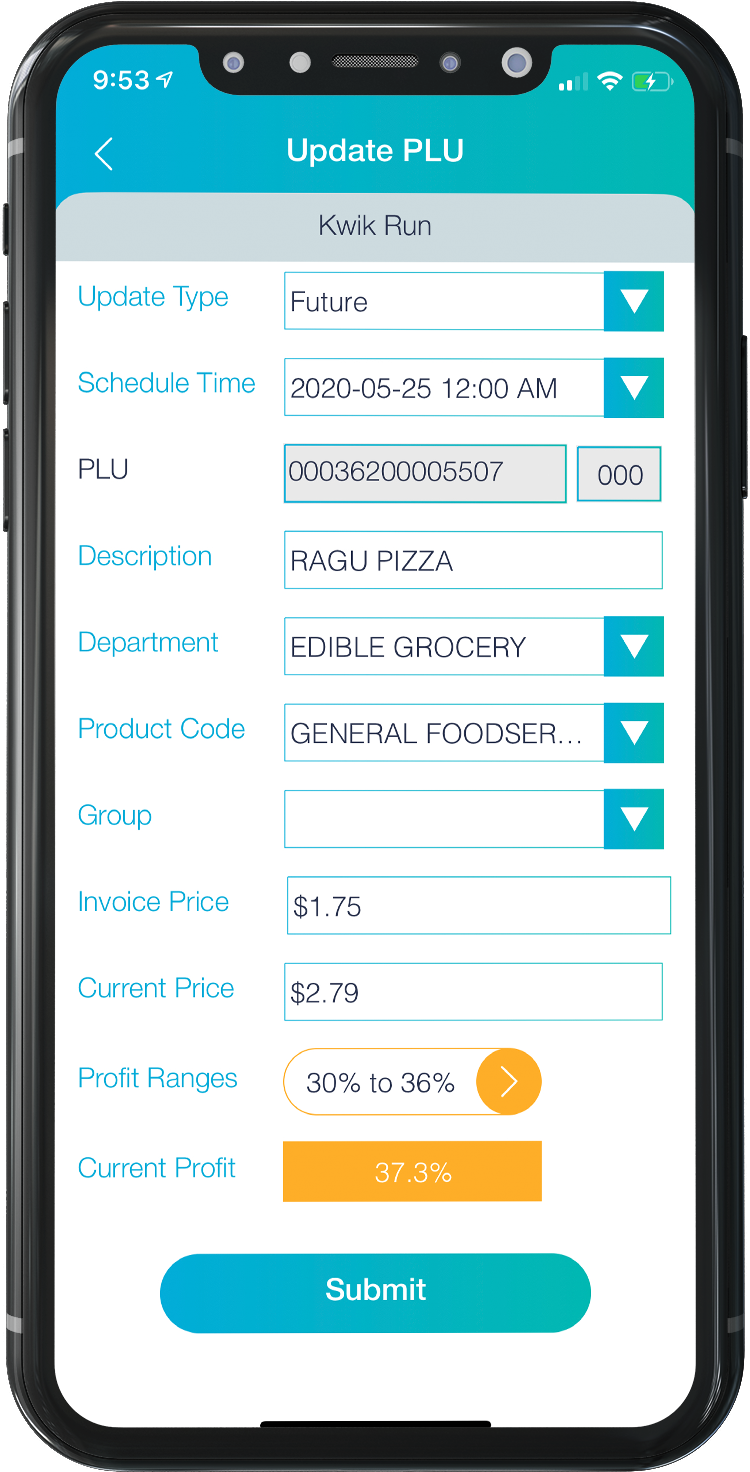The height and width of the screenshot is (1472, 750).
Task: Focus the Current Price field
Action: coord(473,992)
